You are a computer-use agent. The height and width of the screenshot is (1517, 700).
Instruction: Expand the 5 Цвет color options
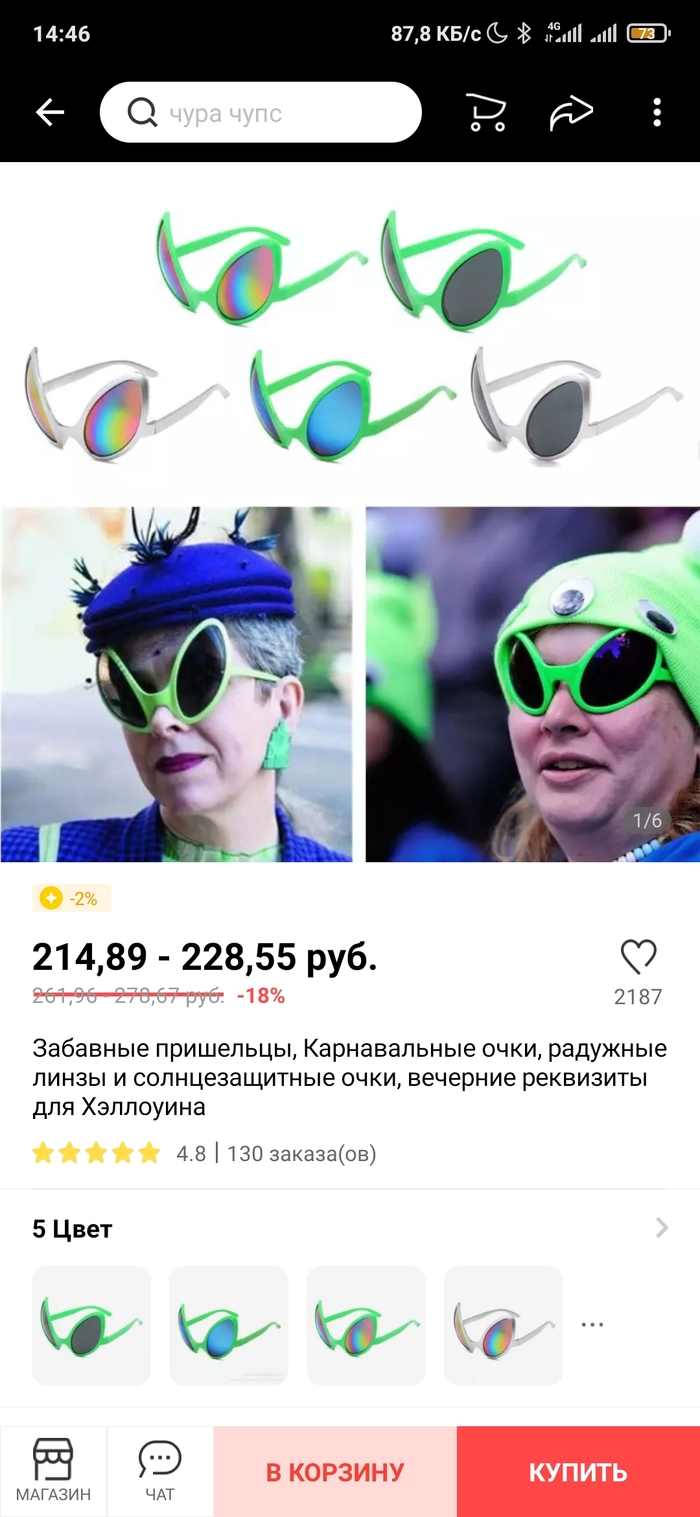pos(661,1228)
